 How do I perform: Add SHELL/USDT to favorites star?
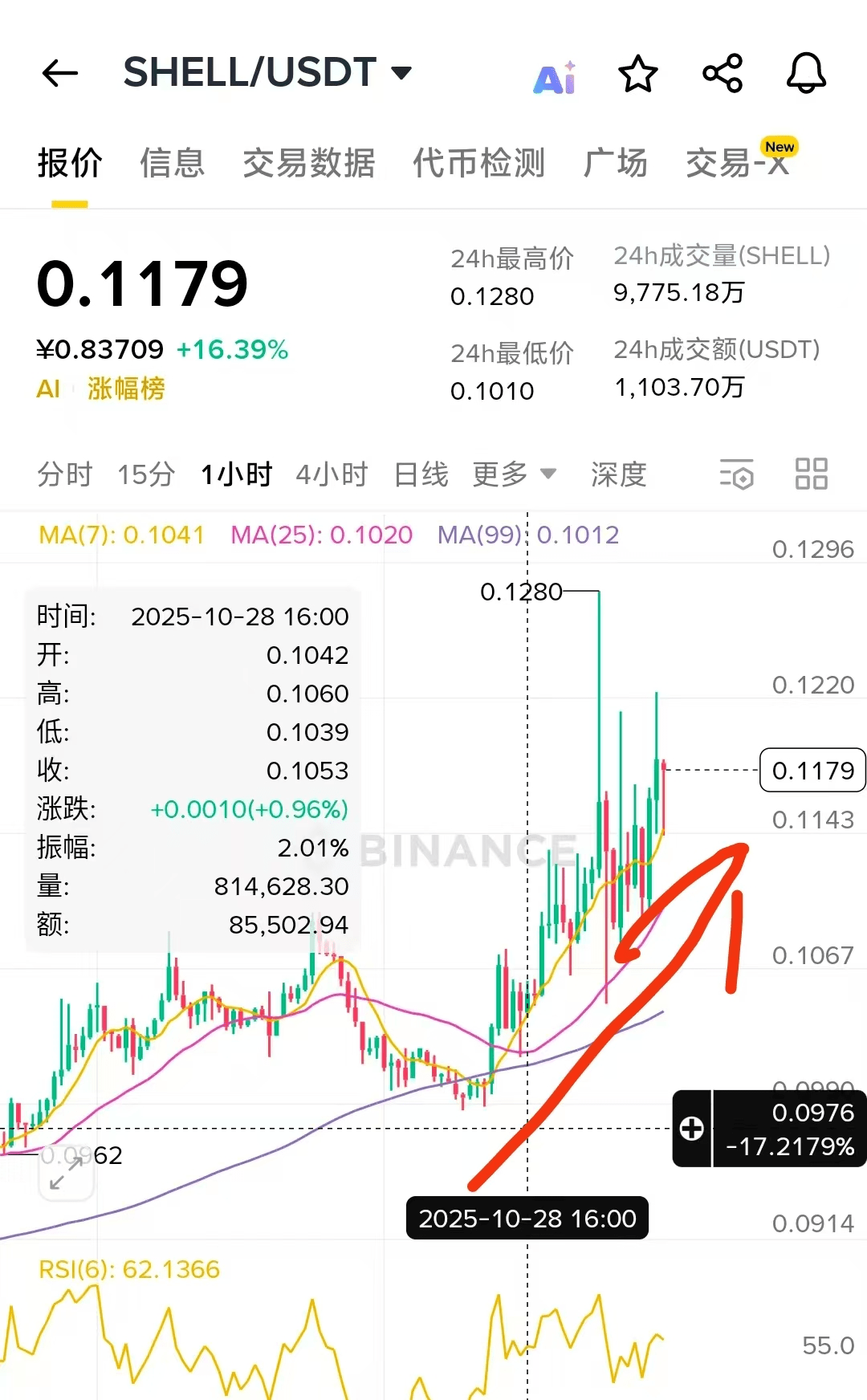tap(638, 74)
